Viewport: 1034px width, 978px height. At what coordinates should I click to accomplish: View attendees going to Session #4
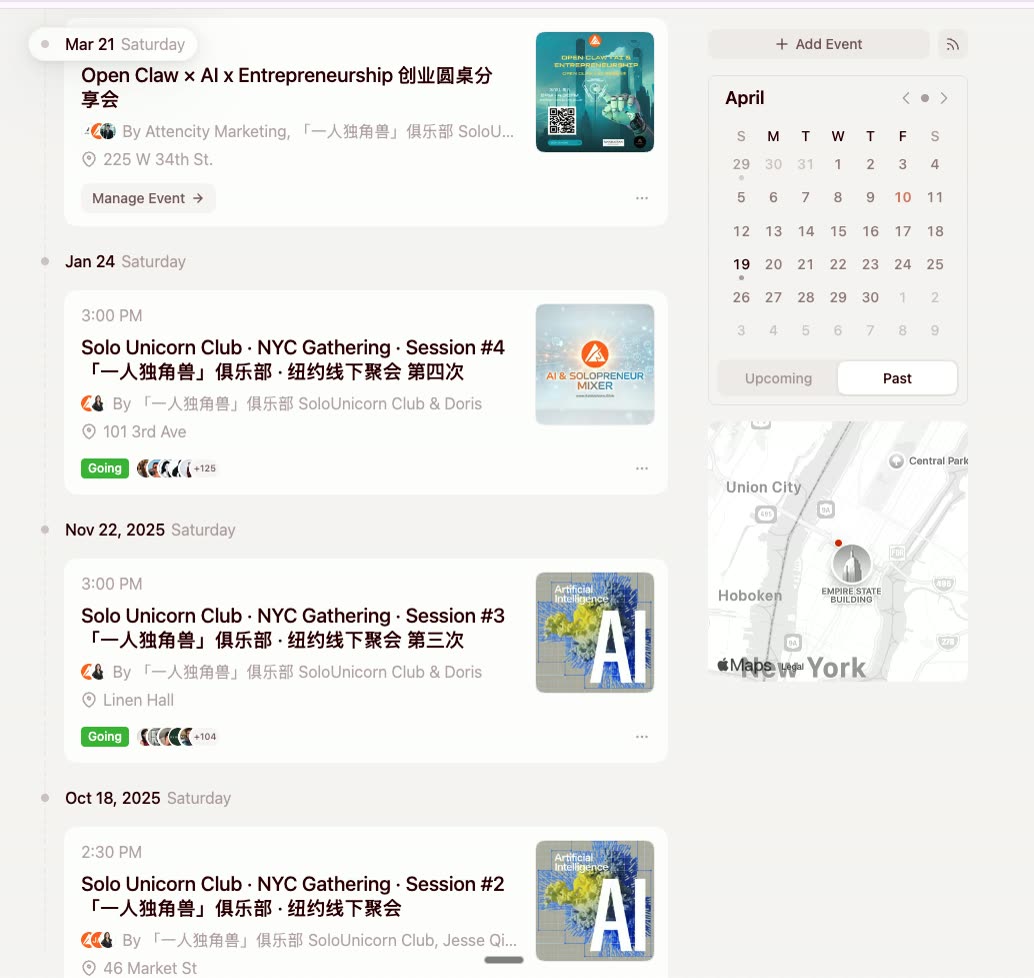[177, 468]
